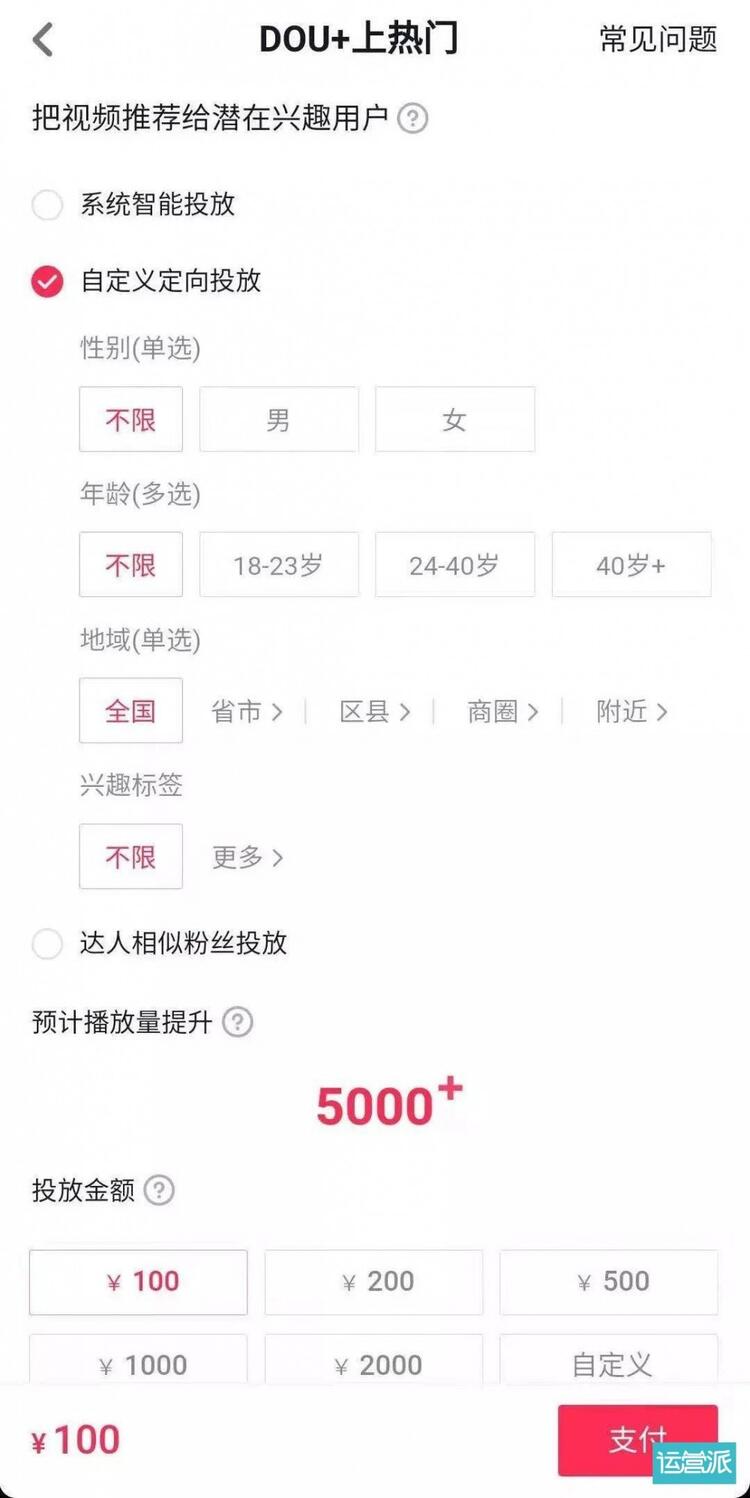The image size is (750, 1498).
Task: Open help icon next to 投放金额
Action: pyautogui.click(x=159, y=1191)
